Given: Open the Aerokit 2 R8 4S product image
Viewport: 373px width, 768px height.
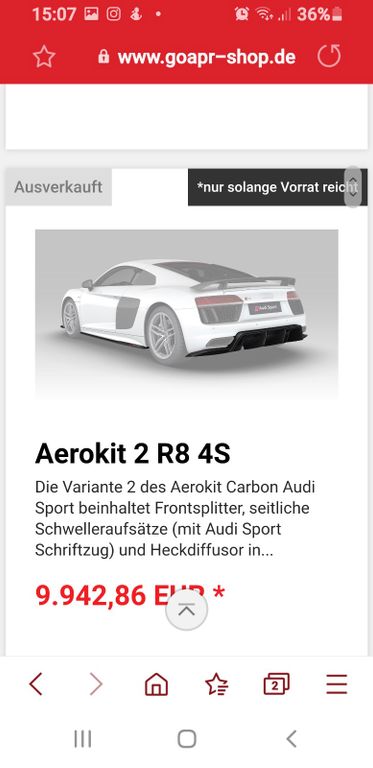Looking at the screenshot, I should (x=186, y=313).
